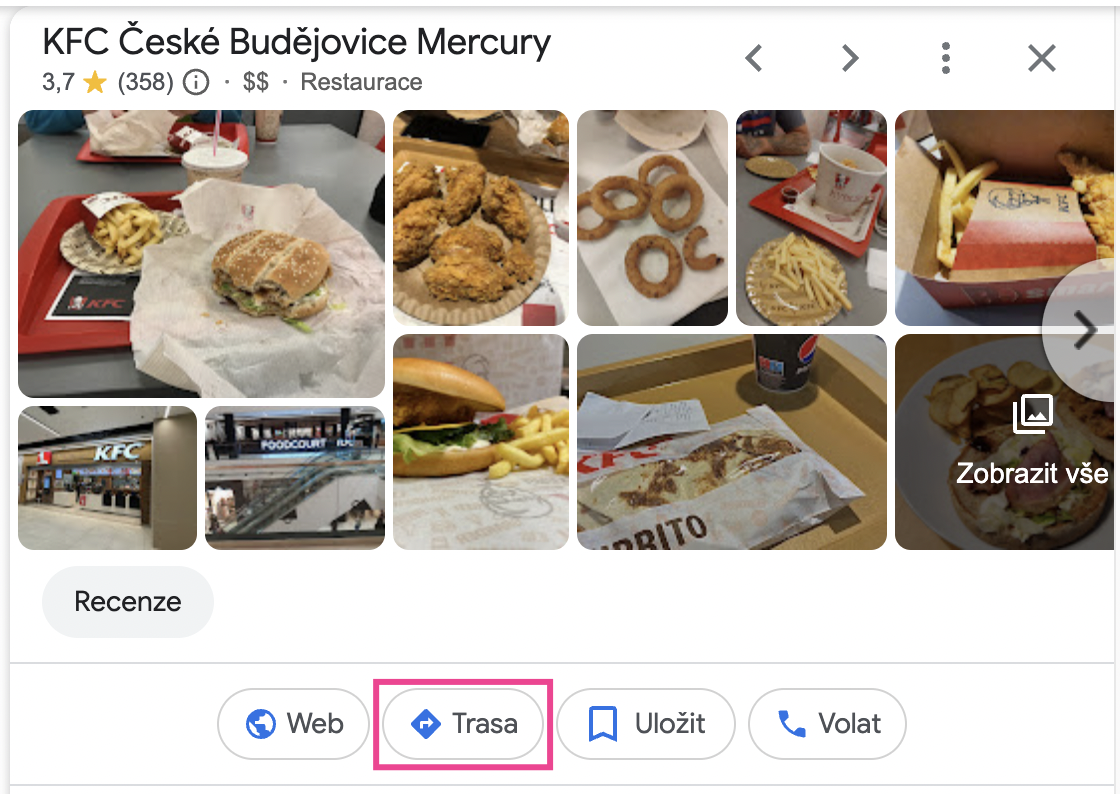
Task: Open the burger and fries tray photo
Action: [201, 254]
